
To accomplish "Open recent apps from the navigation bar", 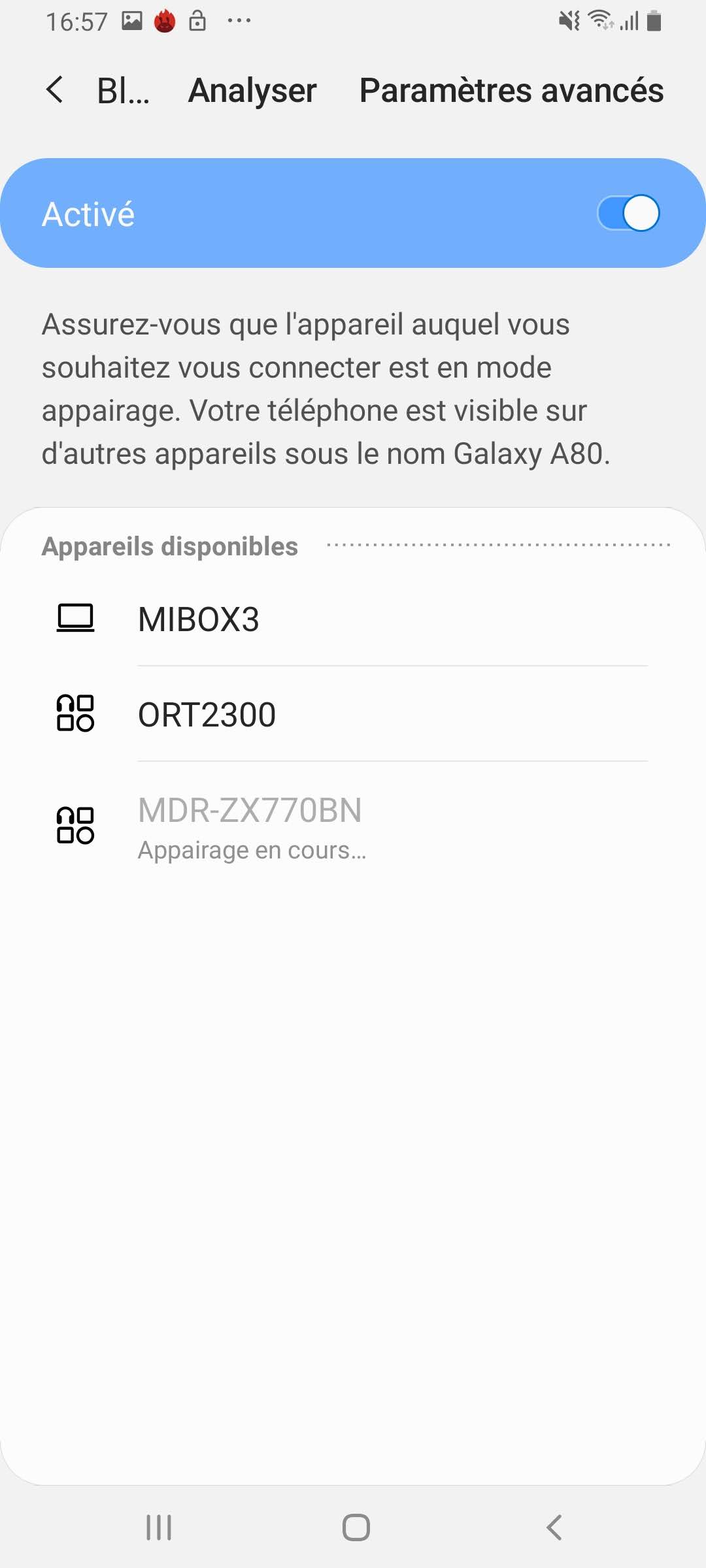I will 159,1527.
